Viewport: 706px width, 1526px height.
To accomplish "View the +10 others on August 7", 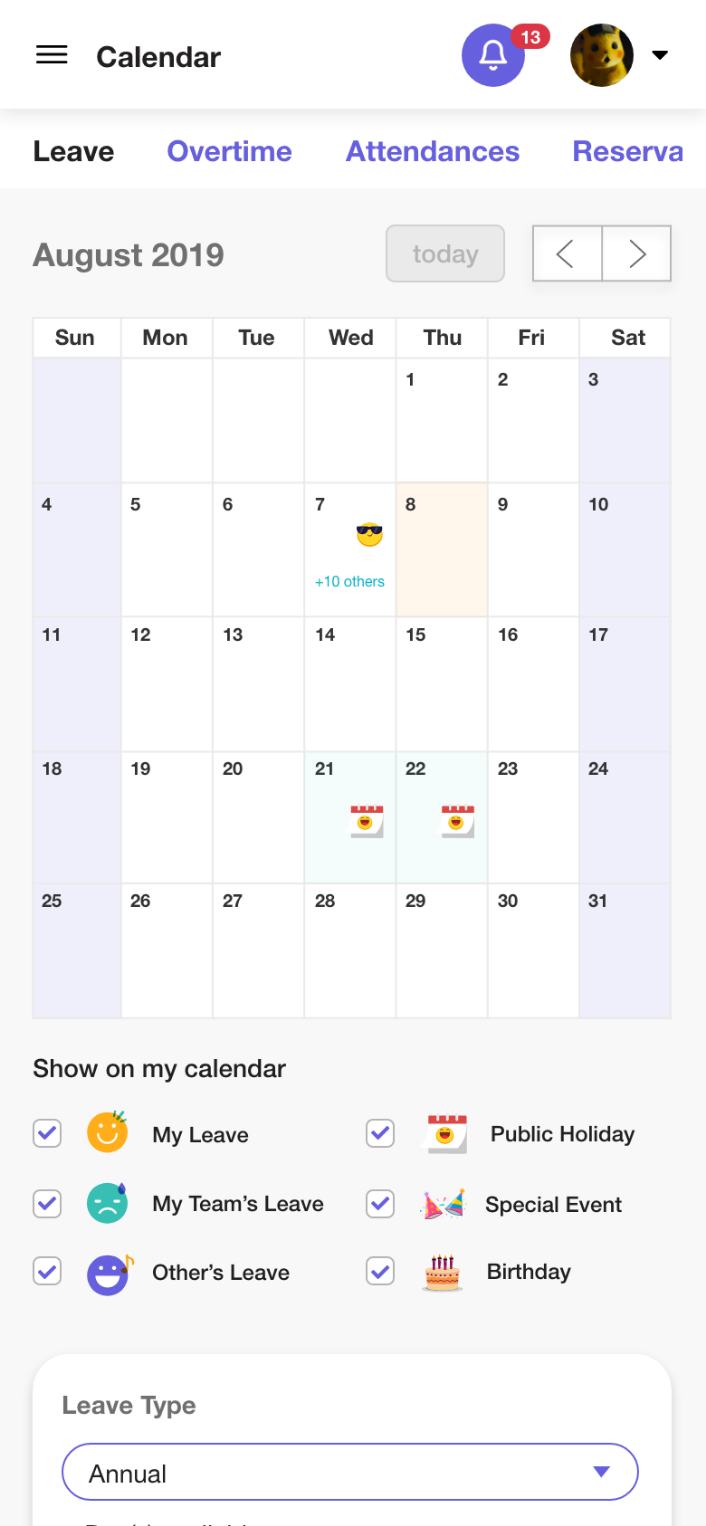I will point(350,581).
